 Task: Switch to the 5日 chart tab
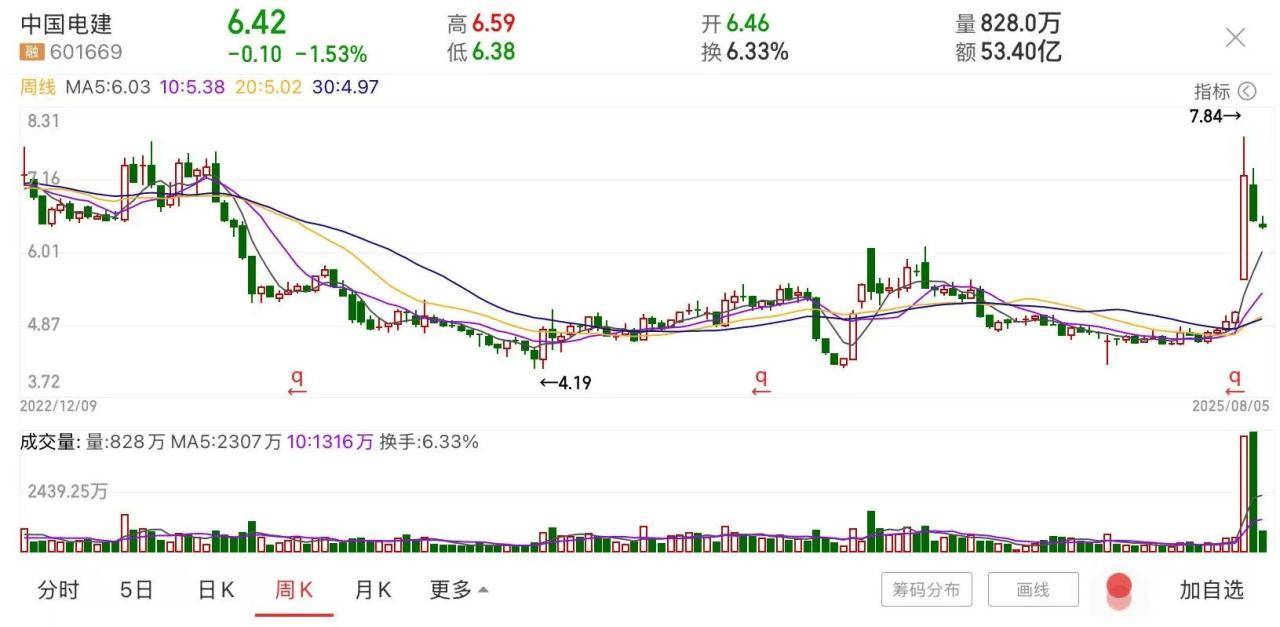click(x=137, y=590)
